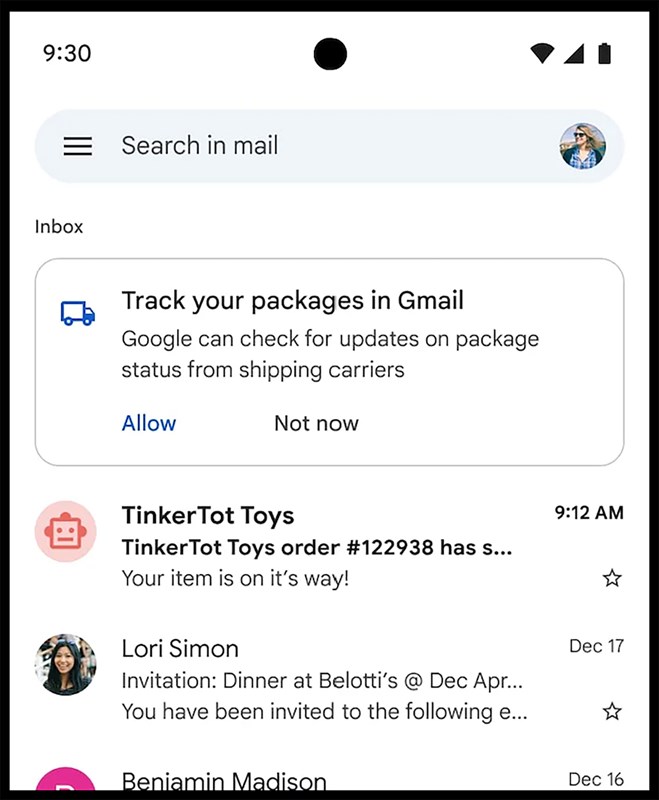Open the email from Benjamin Madison
Screen dimensions: 659x800
(330, 781)
